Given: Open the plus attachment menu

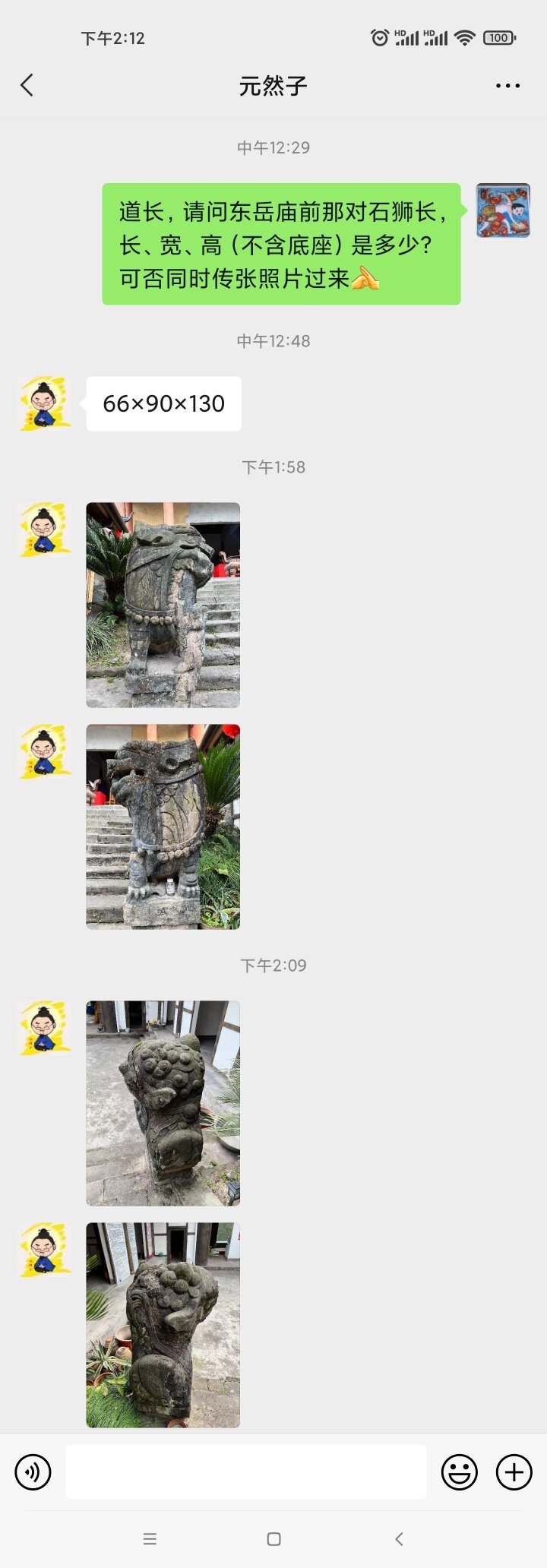Looking at the screenshot, I should pyautogui.click(x=514, y=1472).
